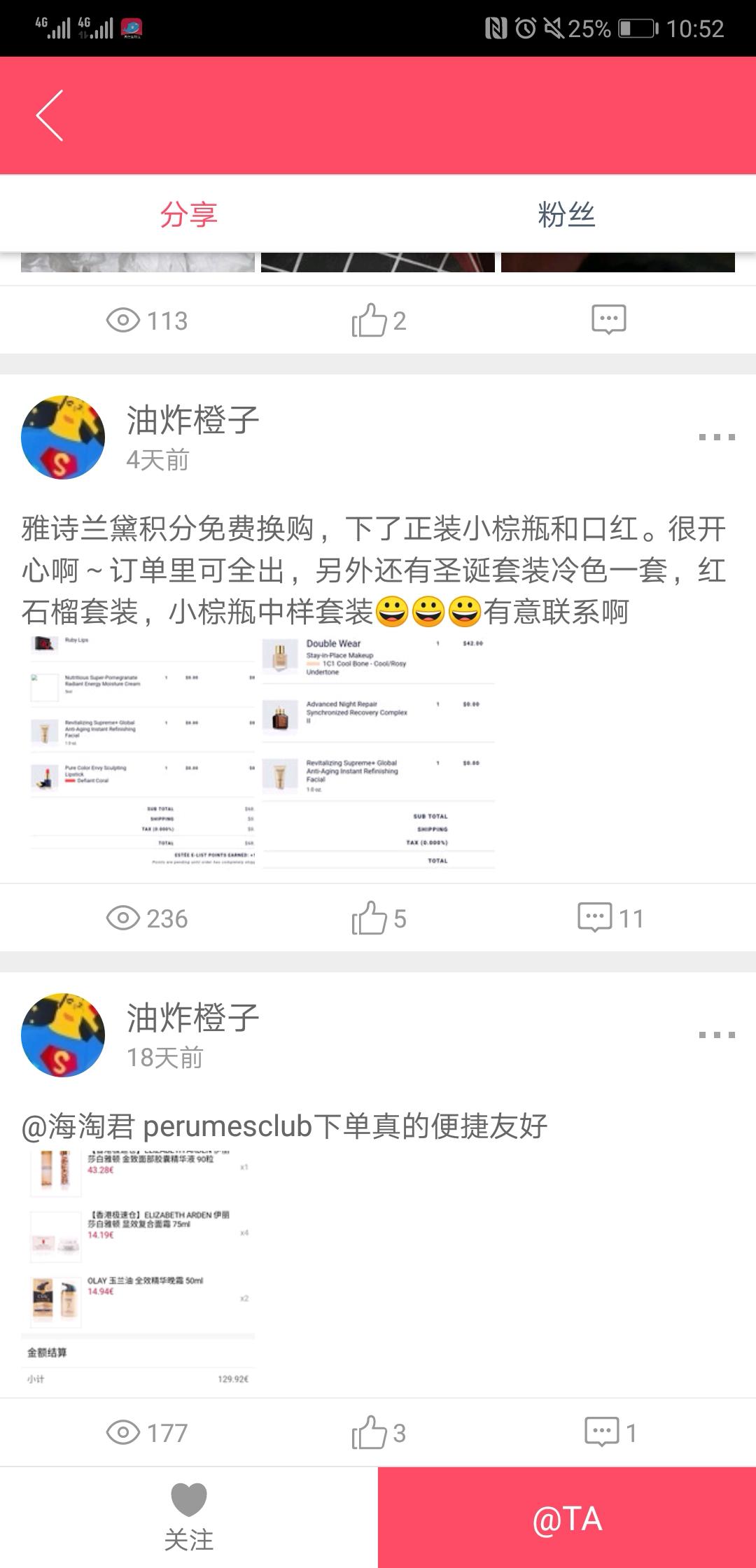Switch to the 粉丝 tab

click(x=566, y=214)
